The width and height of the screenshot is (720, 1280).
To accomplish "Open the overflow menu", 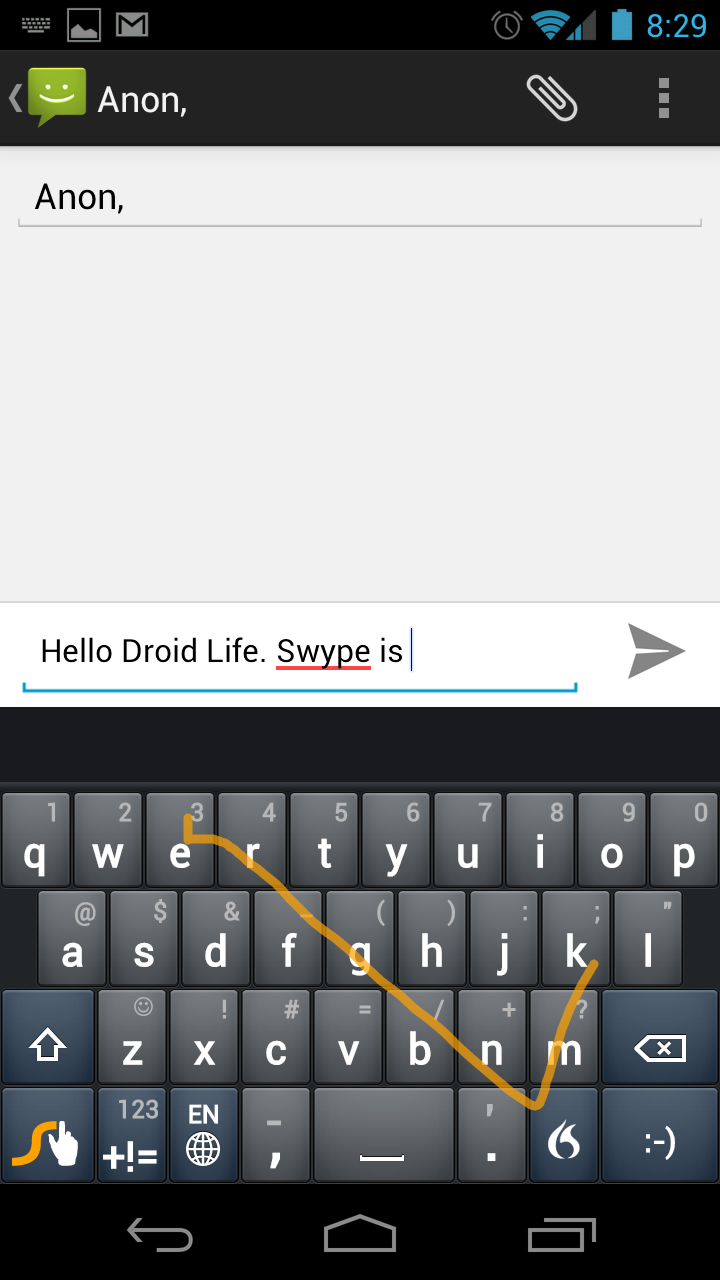I will (663, 98).
